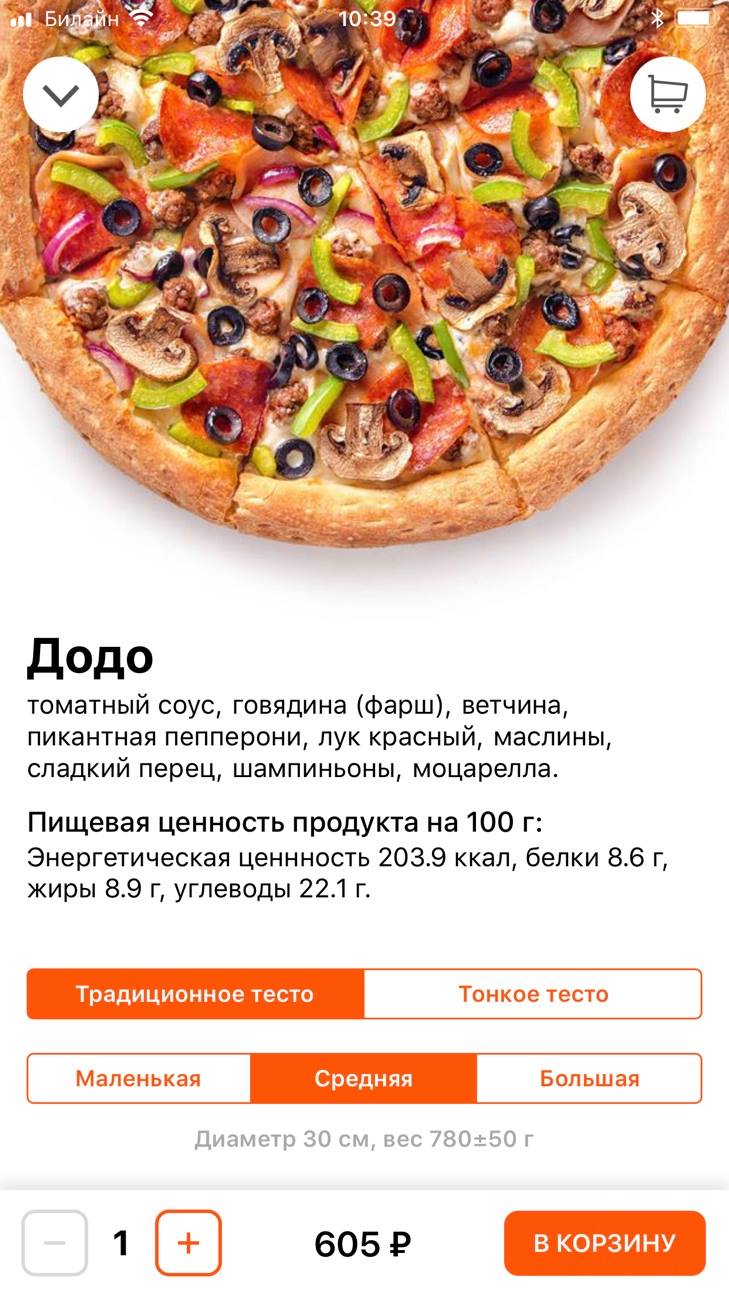Select Традиционное тесто dough option

point(195,994)
